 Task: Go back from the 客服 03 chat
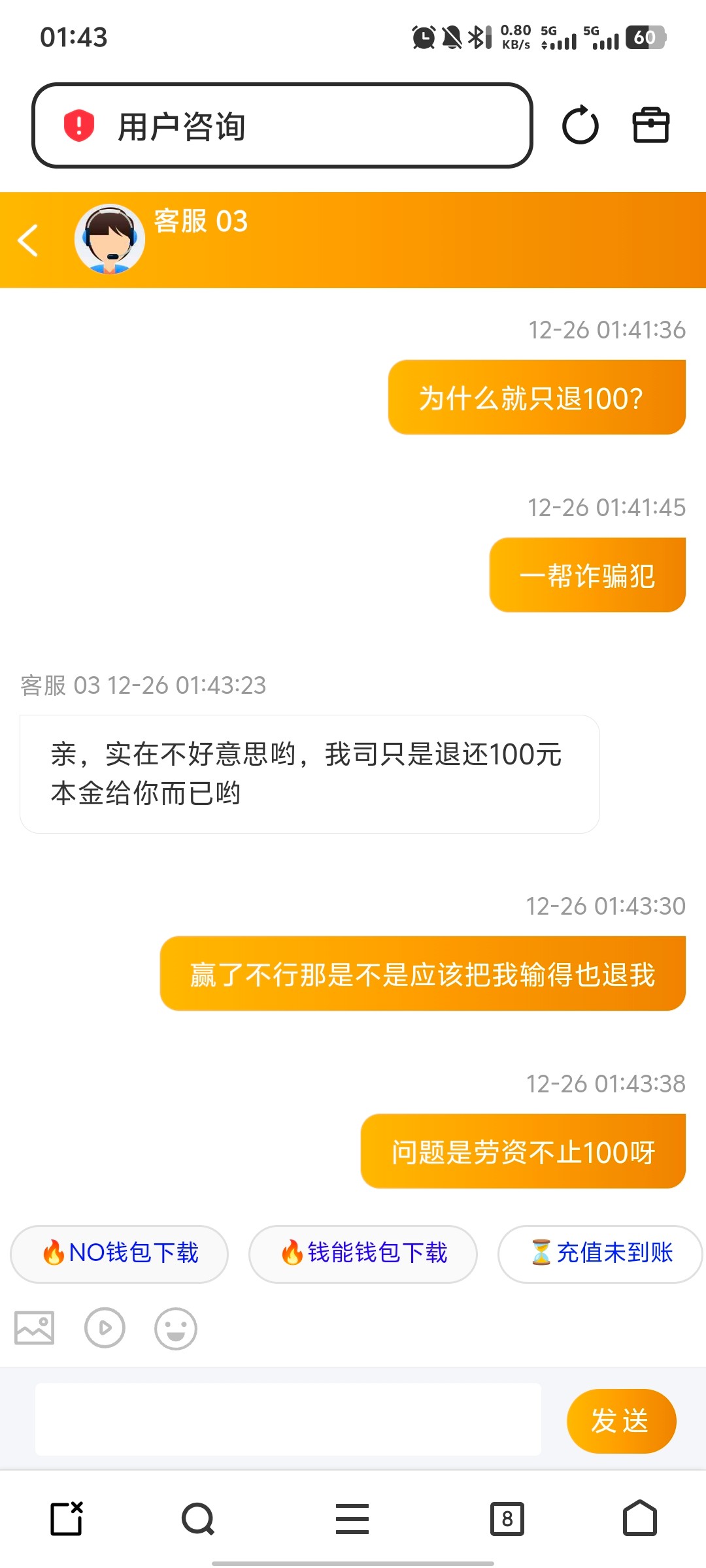click(x=28, y=240)
